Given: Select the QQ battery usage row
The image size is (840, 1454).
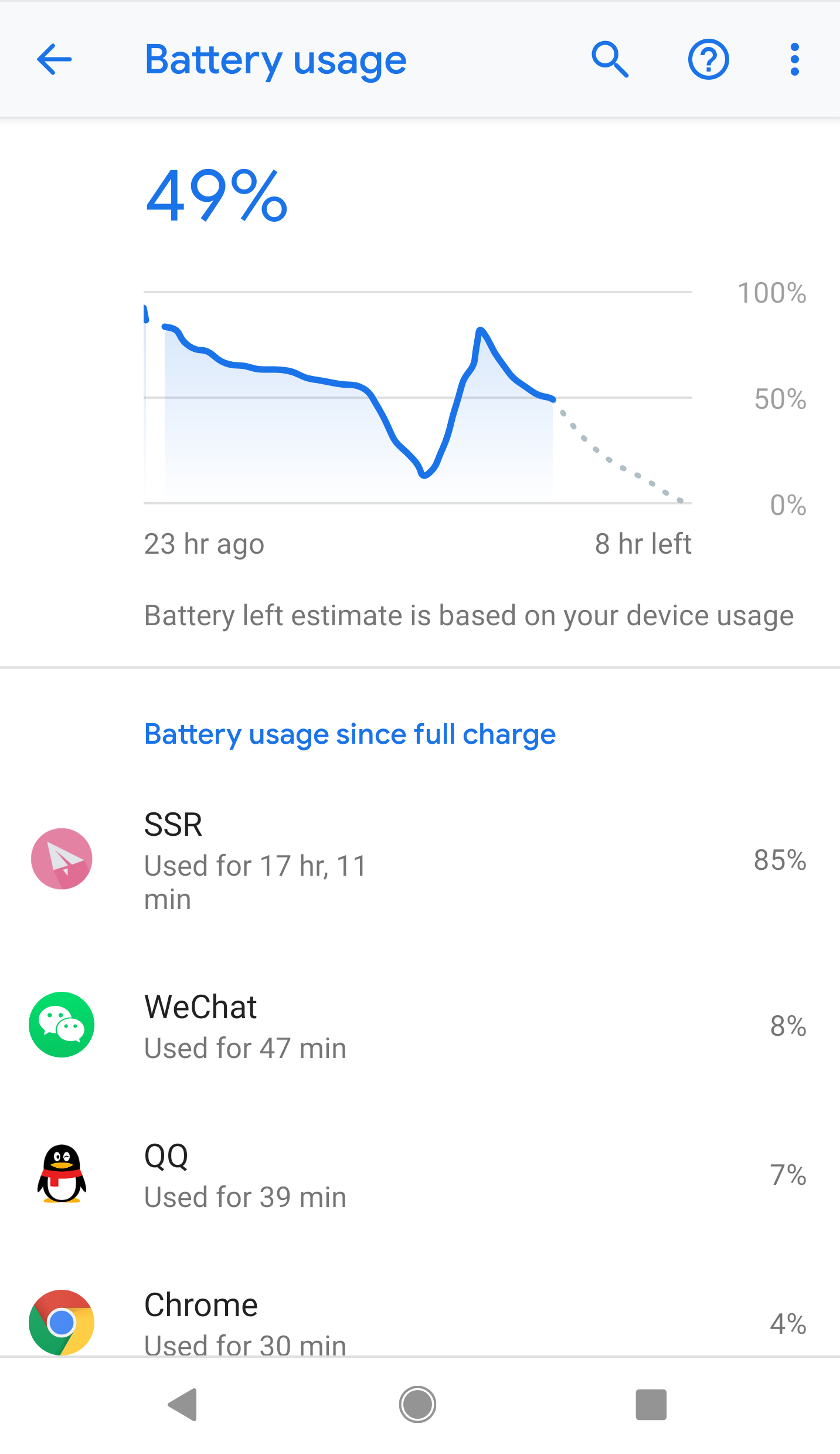Looking at the screenshot, I should click(x=420, y=1175).
